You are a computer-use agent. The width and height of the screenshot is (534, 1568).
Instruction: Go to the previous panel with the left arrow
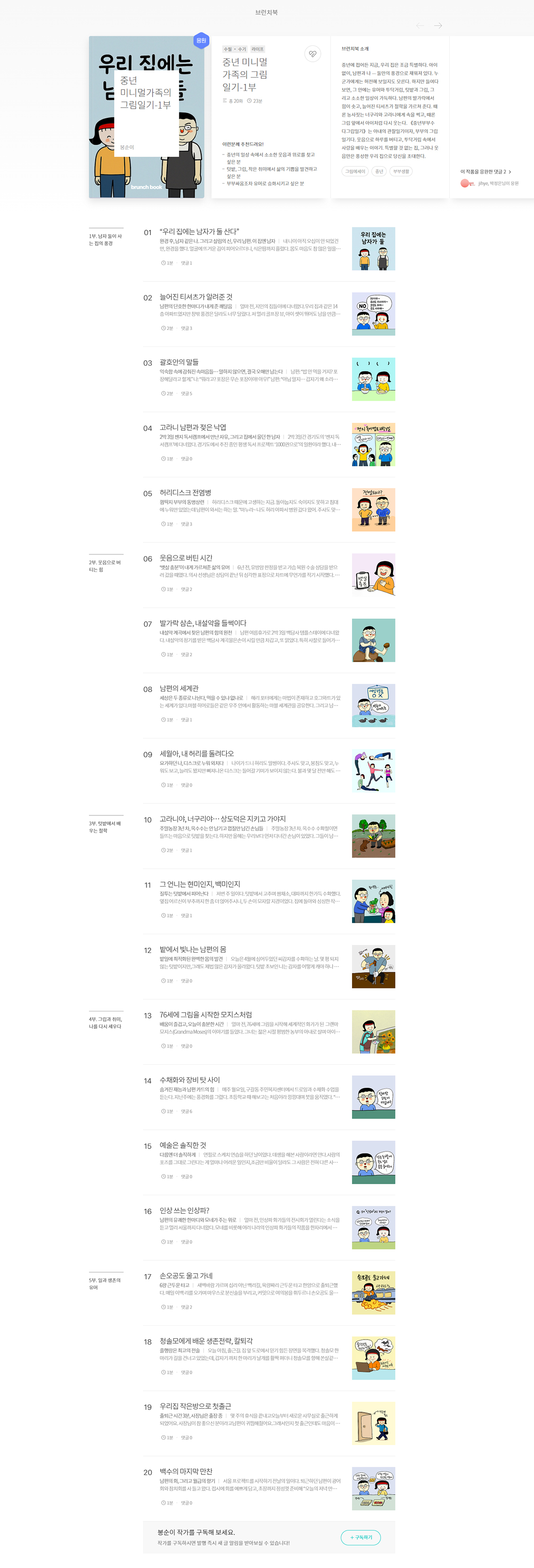click(x=420, y=25)
